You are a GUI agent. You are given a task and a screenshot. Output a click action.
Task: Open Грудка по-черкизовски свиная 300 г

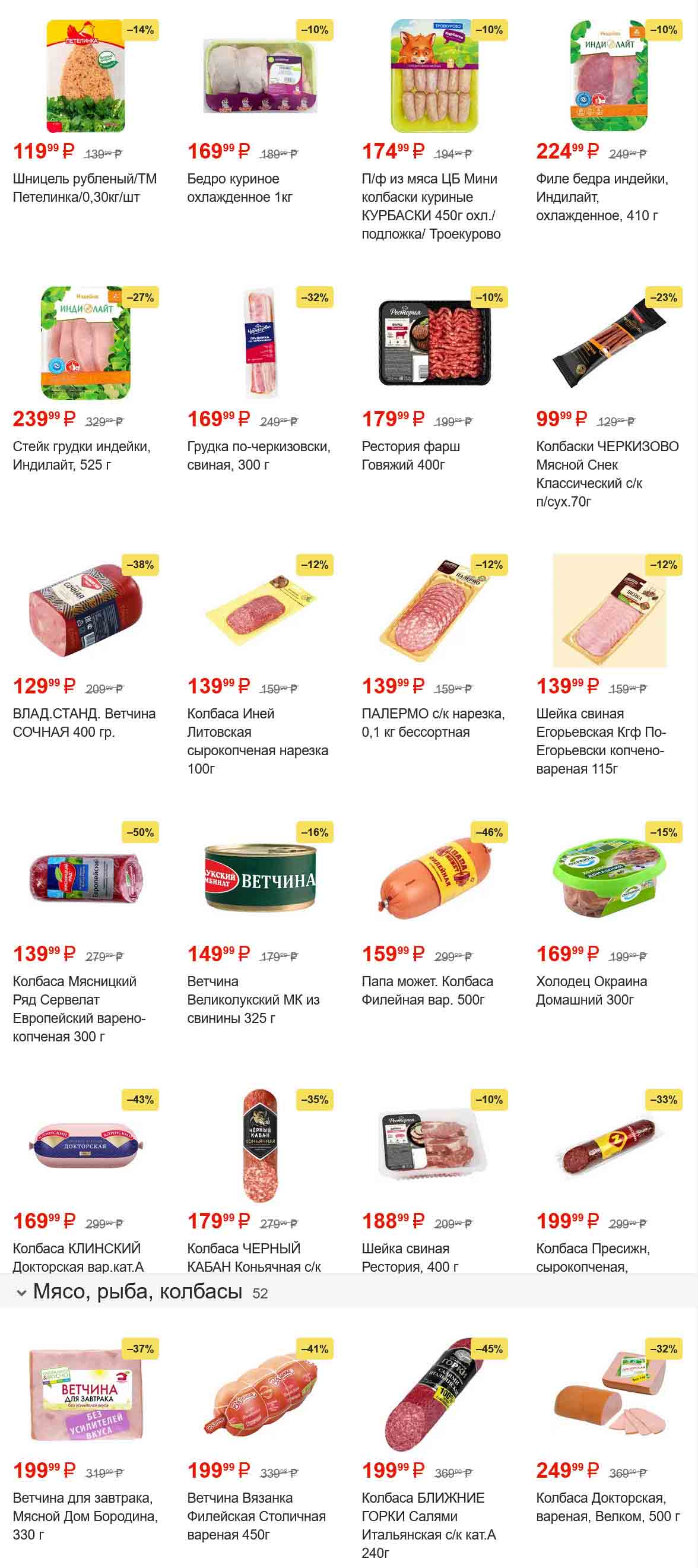(x=260, y=343)
